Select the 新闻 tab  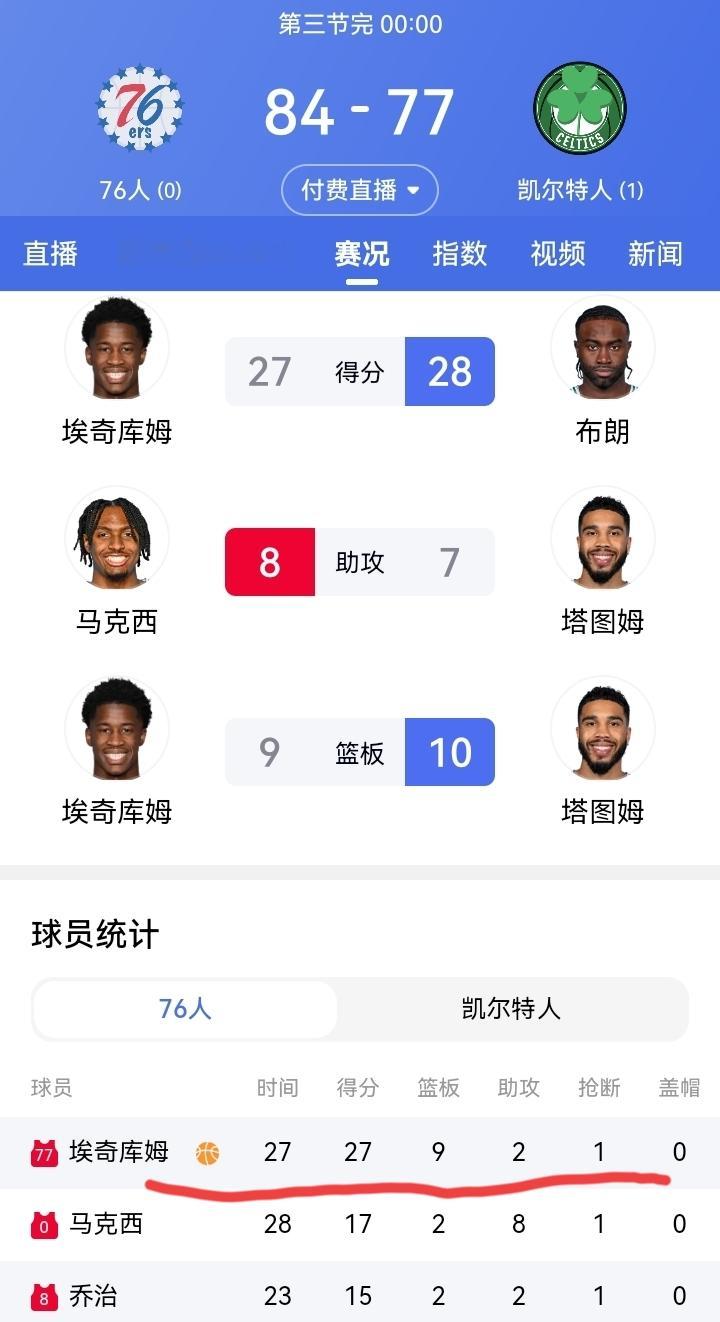point(655,254)
